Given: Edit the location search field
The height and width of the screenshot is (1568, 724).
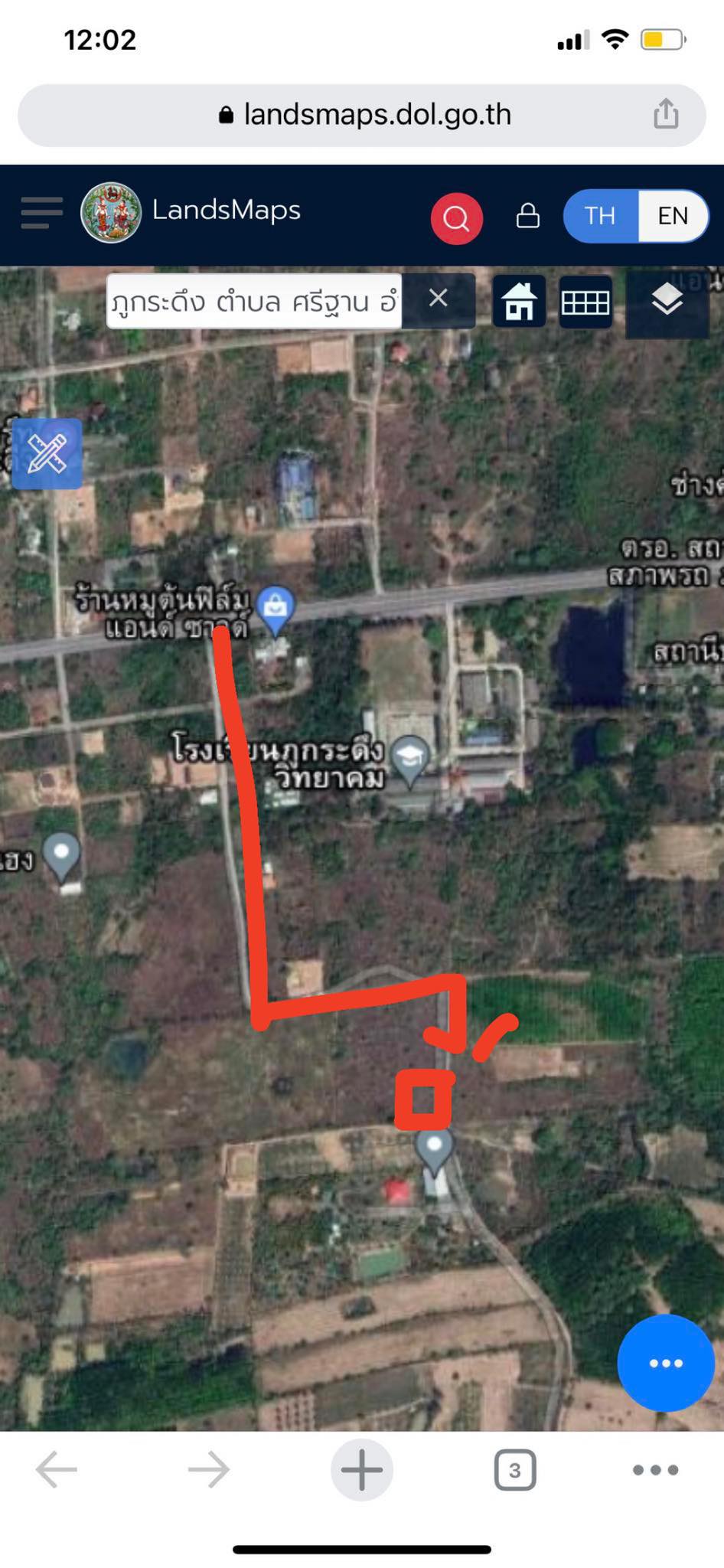Looking at the screenshot, I should coord(254,301).
